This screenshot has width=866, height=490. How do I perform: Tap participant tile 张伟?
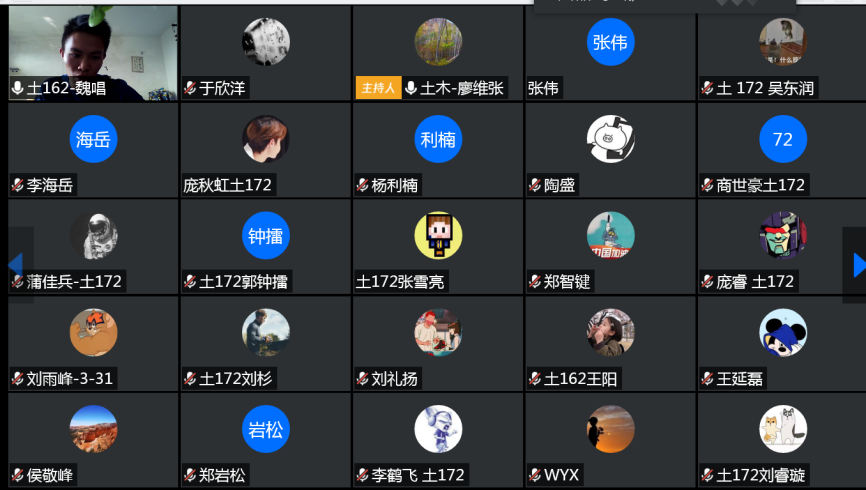click(x=610, y=52)
